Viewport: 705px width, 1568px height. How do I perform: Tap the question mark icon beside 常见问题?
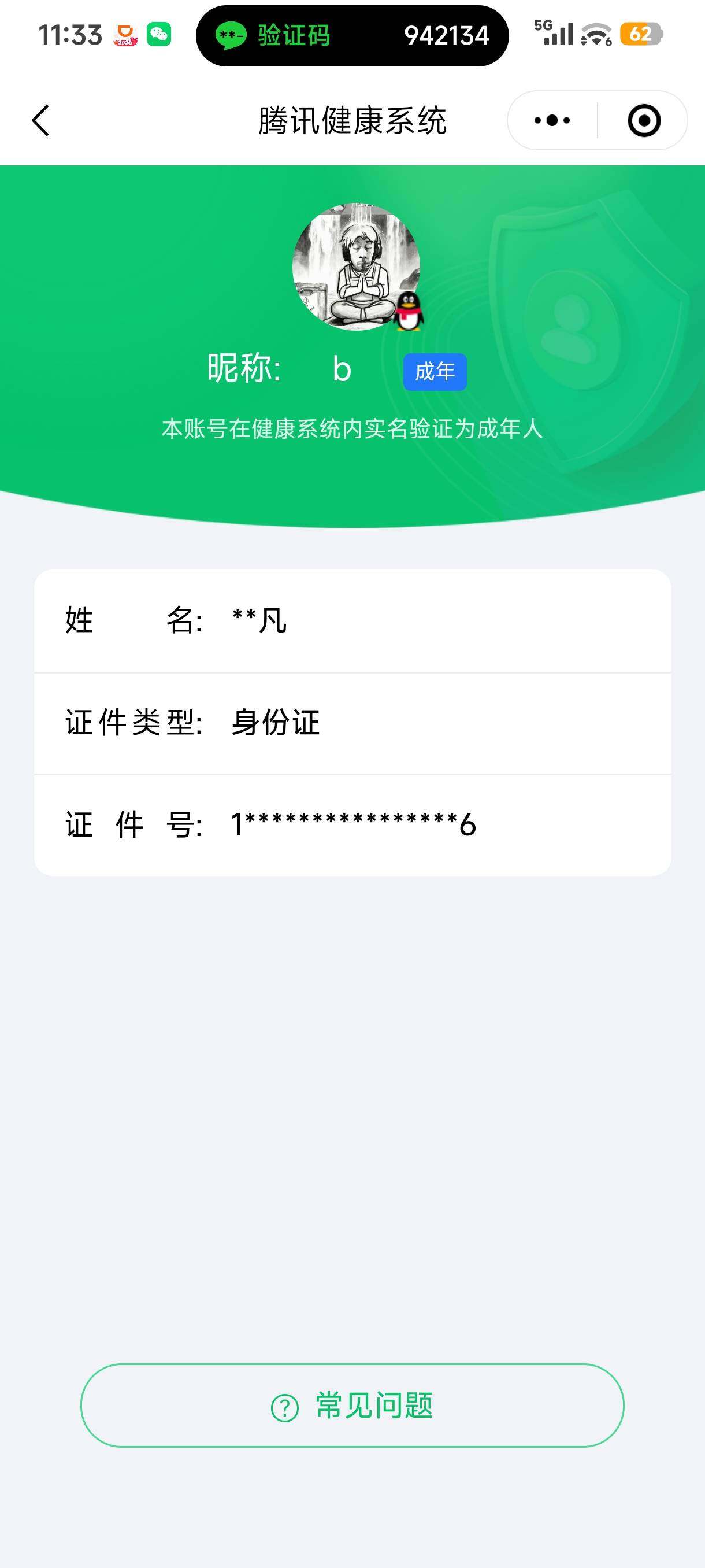(x=284, y=1406)
